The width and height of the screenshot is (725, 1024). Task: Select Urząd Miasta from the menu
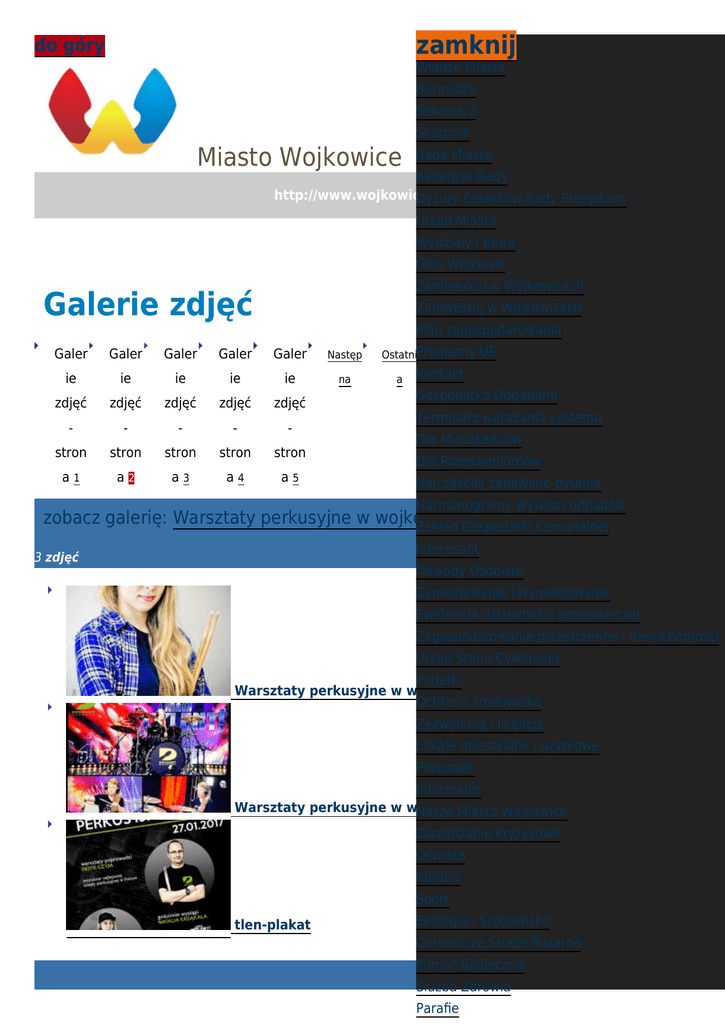456,220
